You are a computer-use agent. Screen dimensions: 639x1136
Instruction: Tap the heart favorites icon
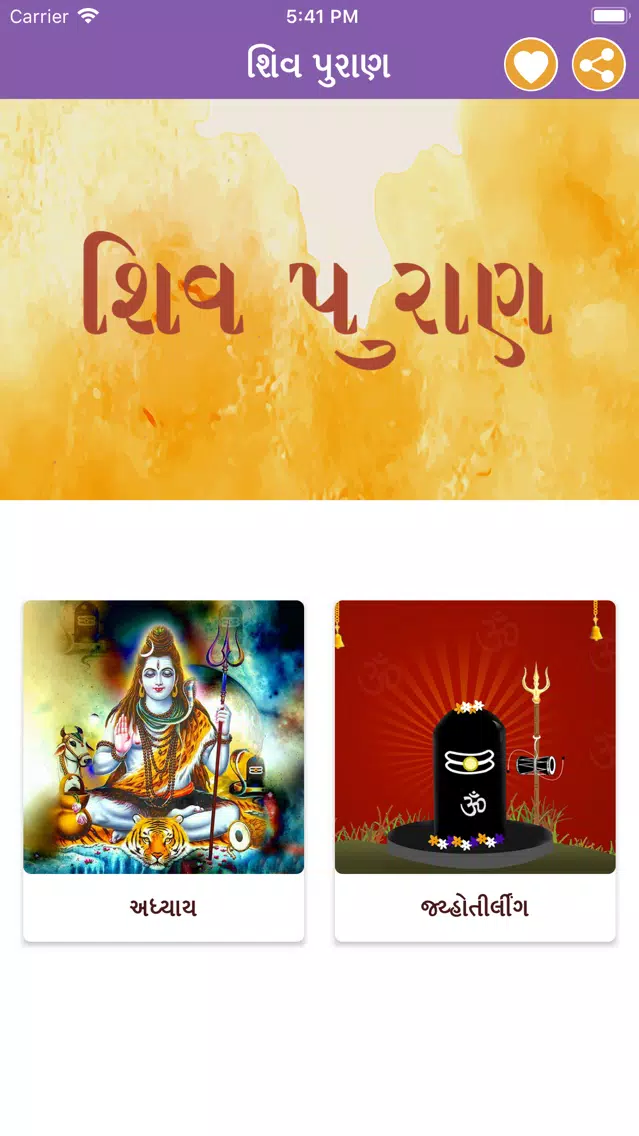pos(530,66)
